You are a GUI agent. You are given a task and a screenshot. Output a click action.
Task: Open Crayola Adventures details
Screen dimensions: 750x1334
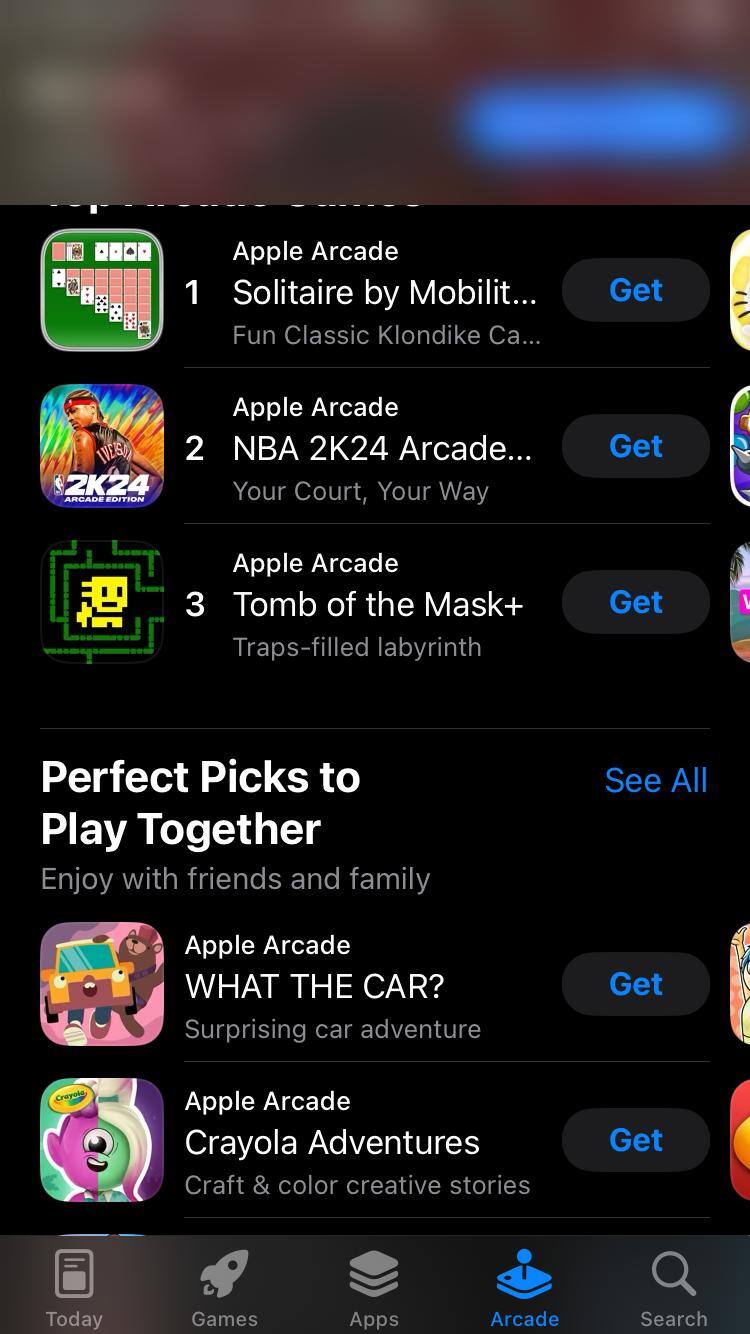332,1142
